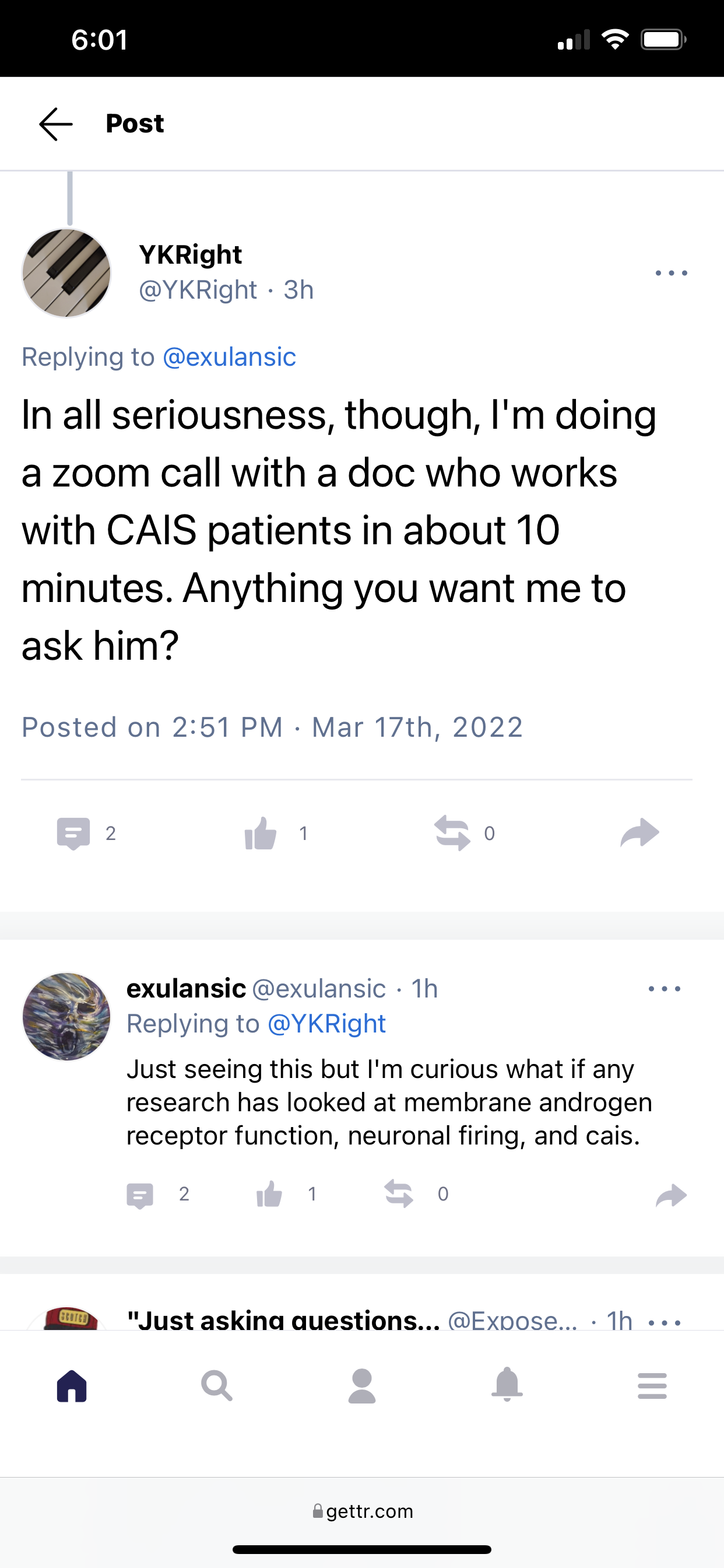Open the @exulansic link under YKRight's name
Viewport: 724px width, 1568px height.
point(229,356)
